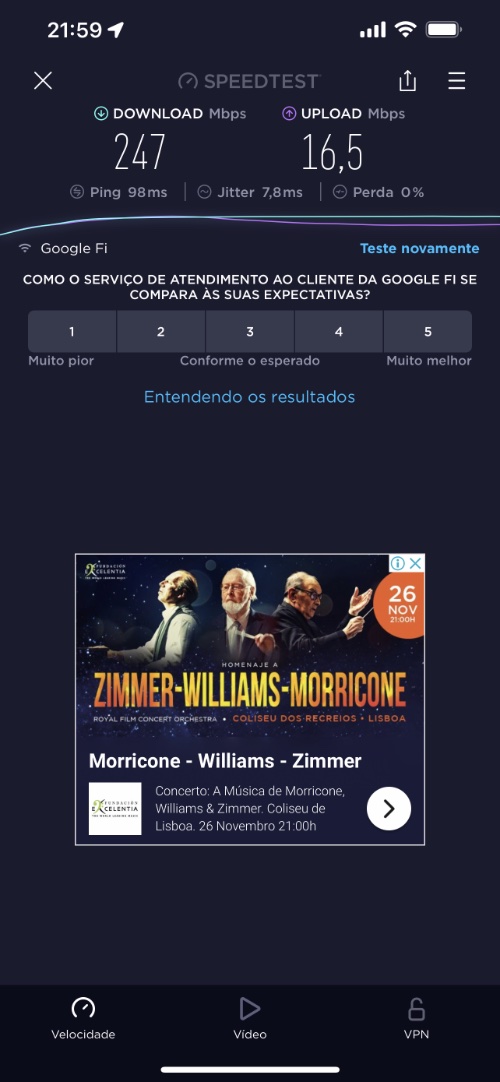Switch to the VPN tab

coord(416,1019)
